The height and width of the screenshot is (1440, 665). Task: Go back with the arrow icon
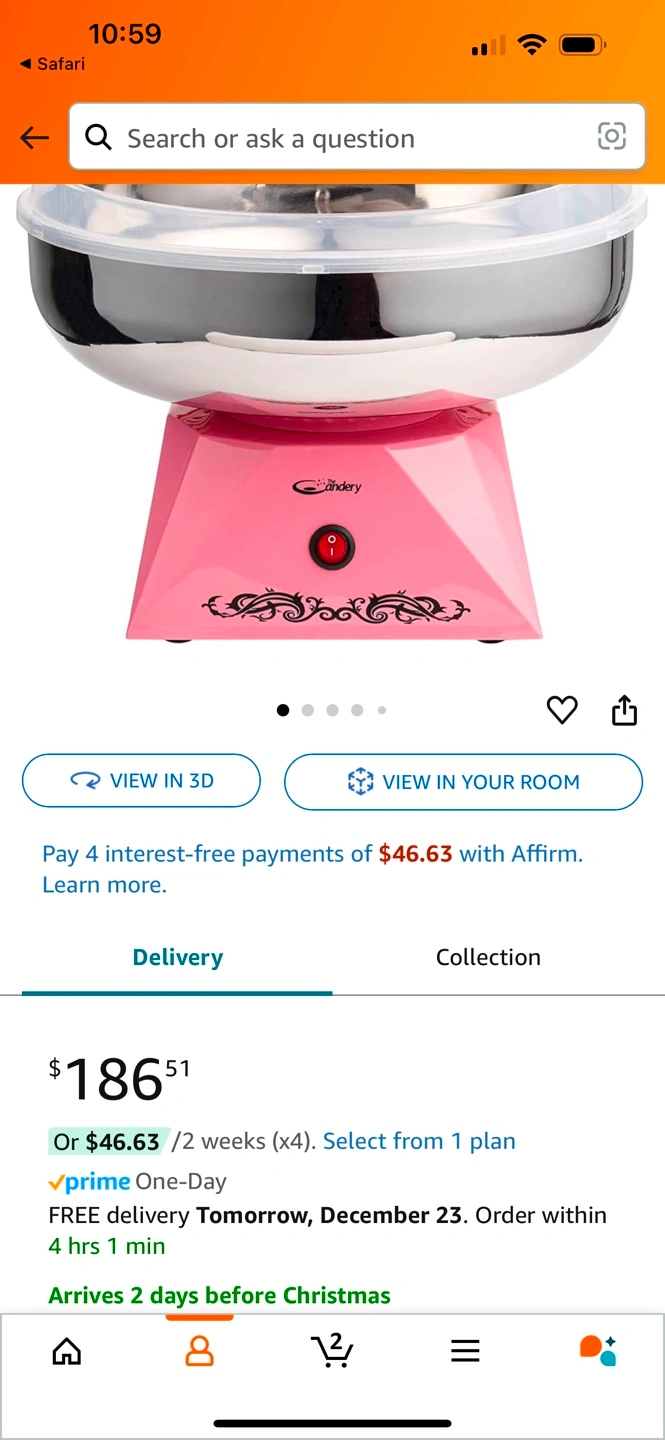[35, 138]
